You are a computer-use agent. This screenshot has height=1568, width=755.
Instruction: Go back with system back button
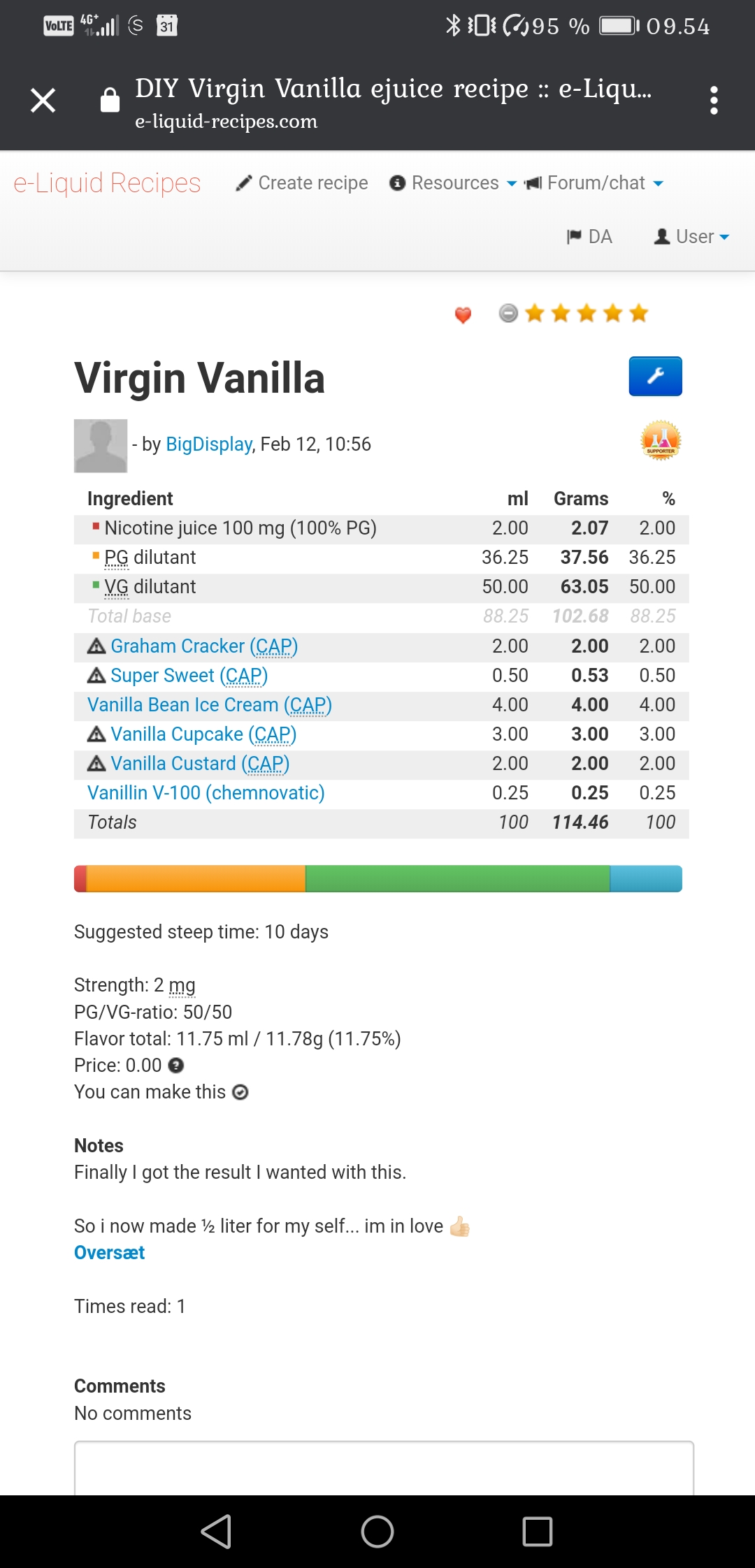coord(216,1532)
